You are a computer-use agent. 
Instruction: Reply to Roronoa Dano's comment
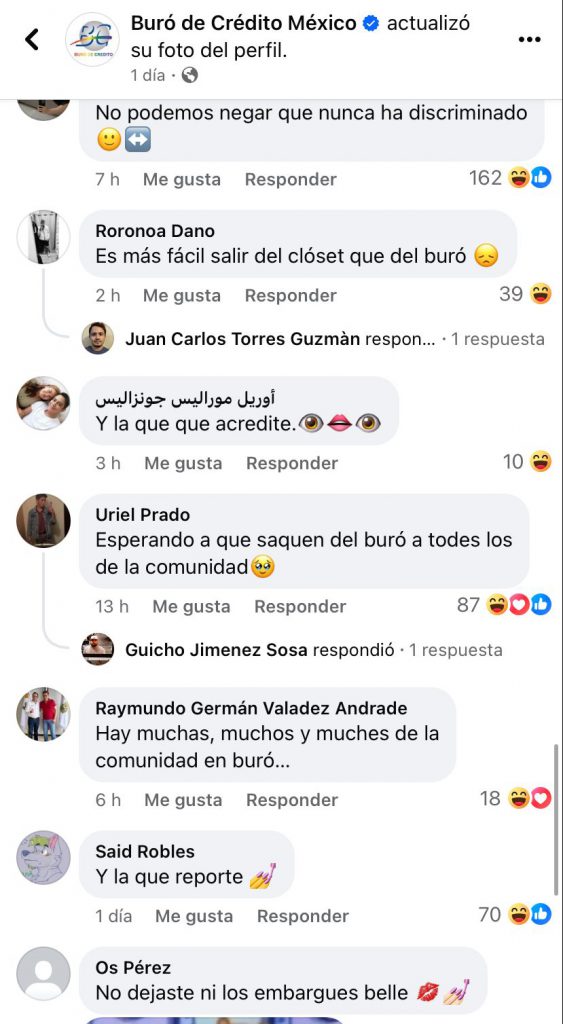point(291,295)
